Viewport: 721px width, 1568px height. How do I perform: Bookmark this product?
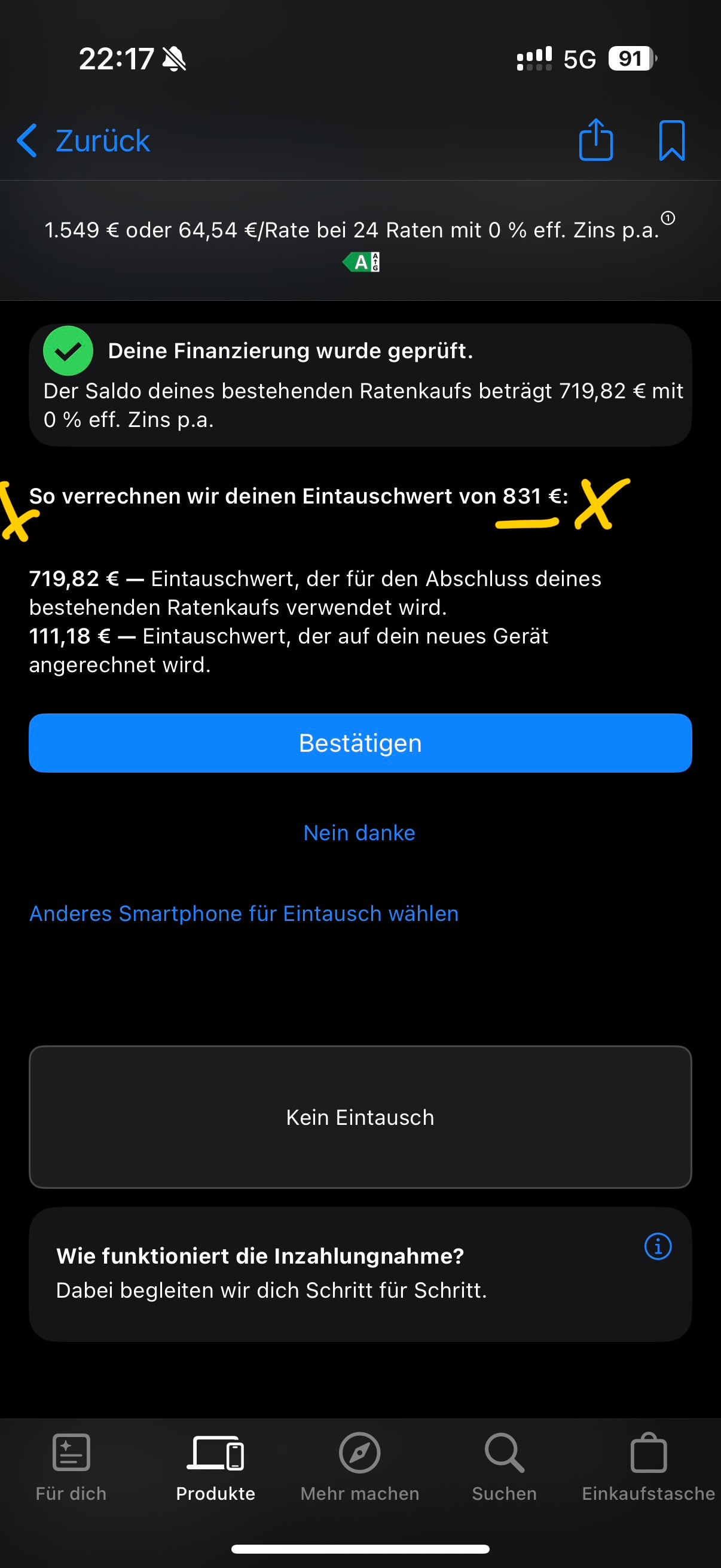point(672,141)
